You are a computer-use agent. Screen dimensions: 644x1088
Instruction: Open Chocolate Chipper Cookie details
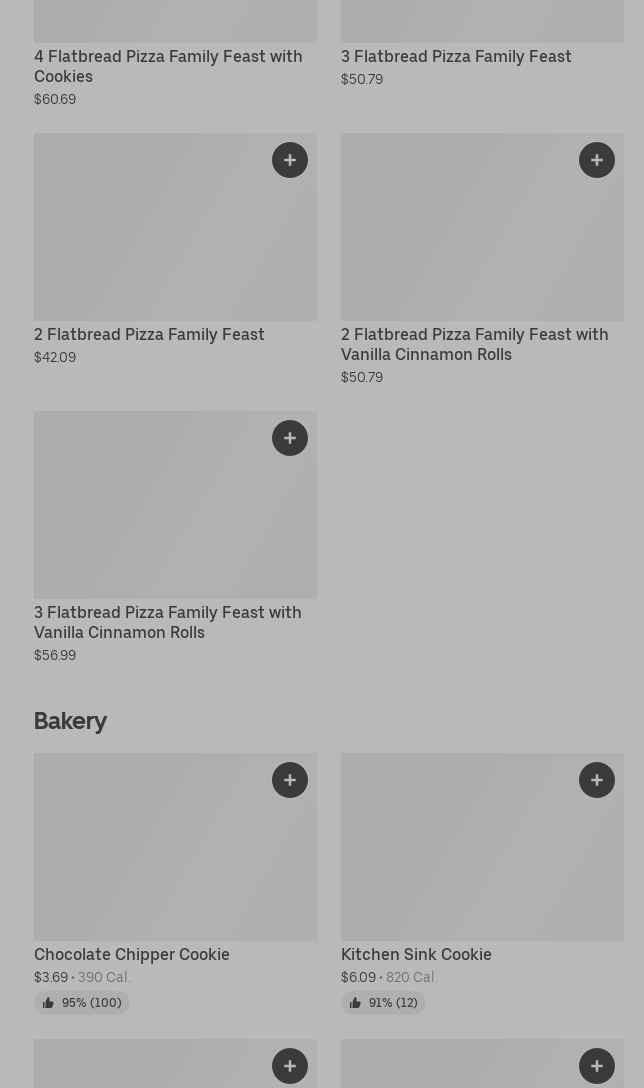click(132, 954)
